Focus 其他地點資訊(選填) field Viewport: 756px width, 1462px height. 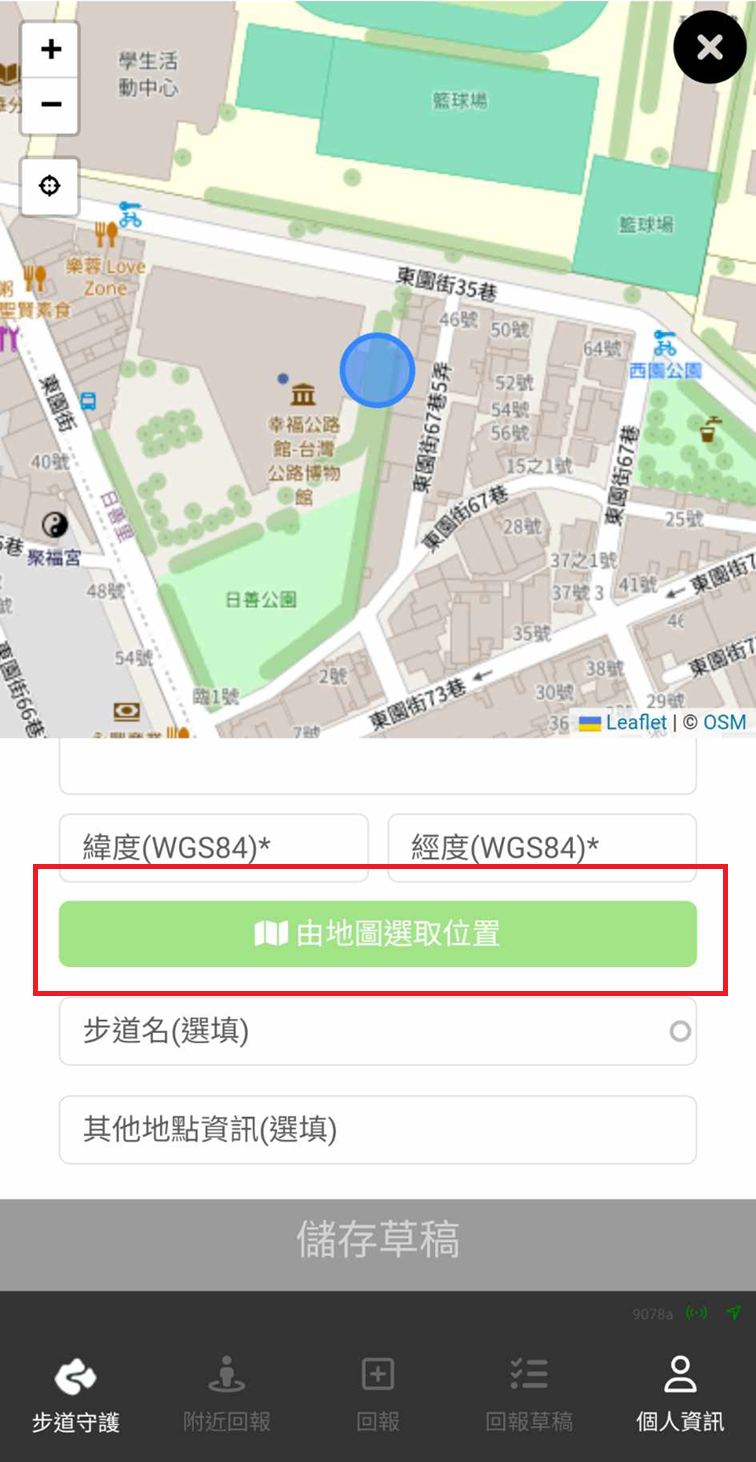click(378, 1130)
